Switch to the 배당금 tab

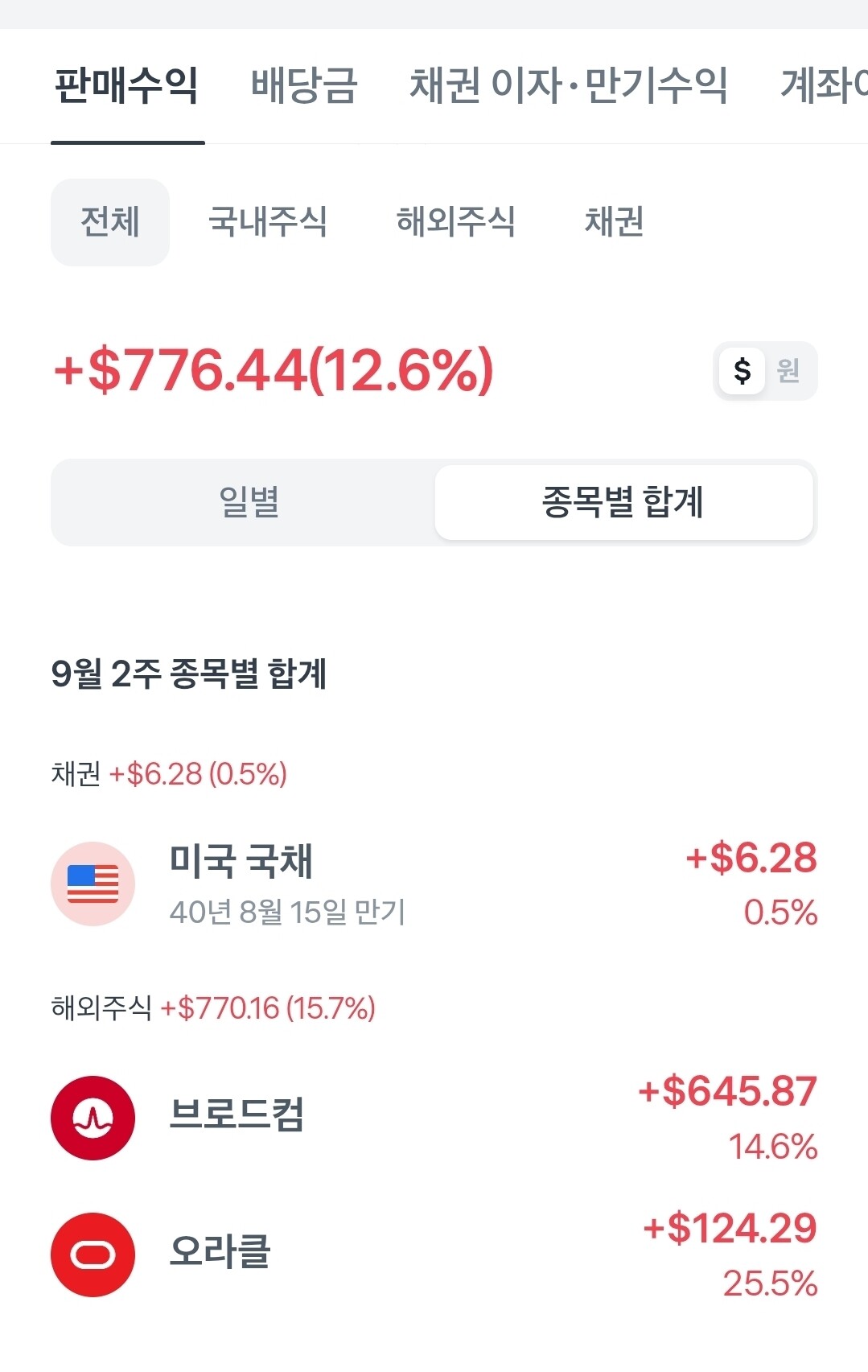click(304, 86)
